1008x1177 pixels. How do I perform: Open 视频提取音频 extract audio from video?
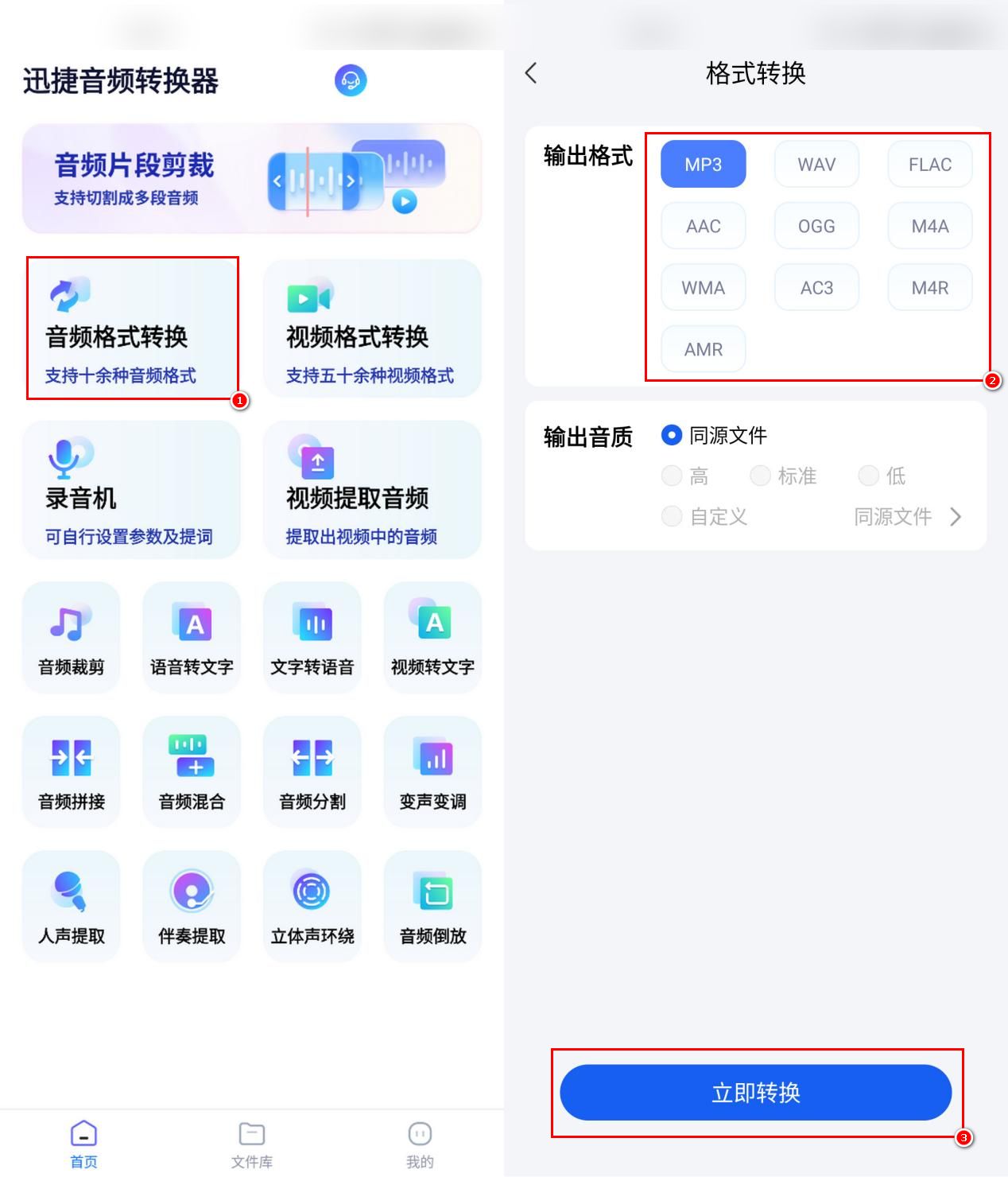(x=372, y=490)
